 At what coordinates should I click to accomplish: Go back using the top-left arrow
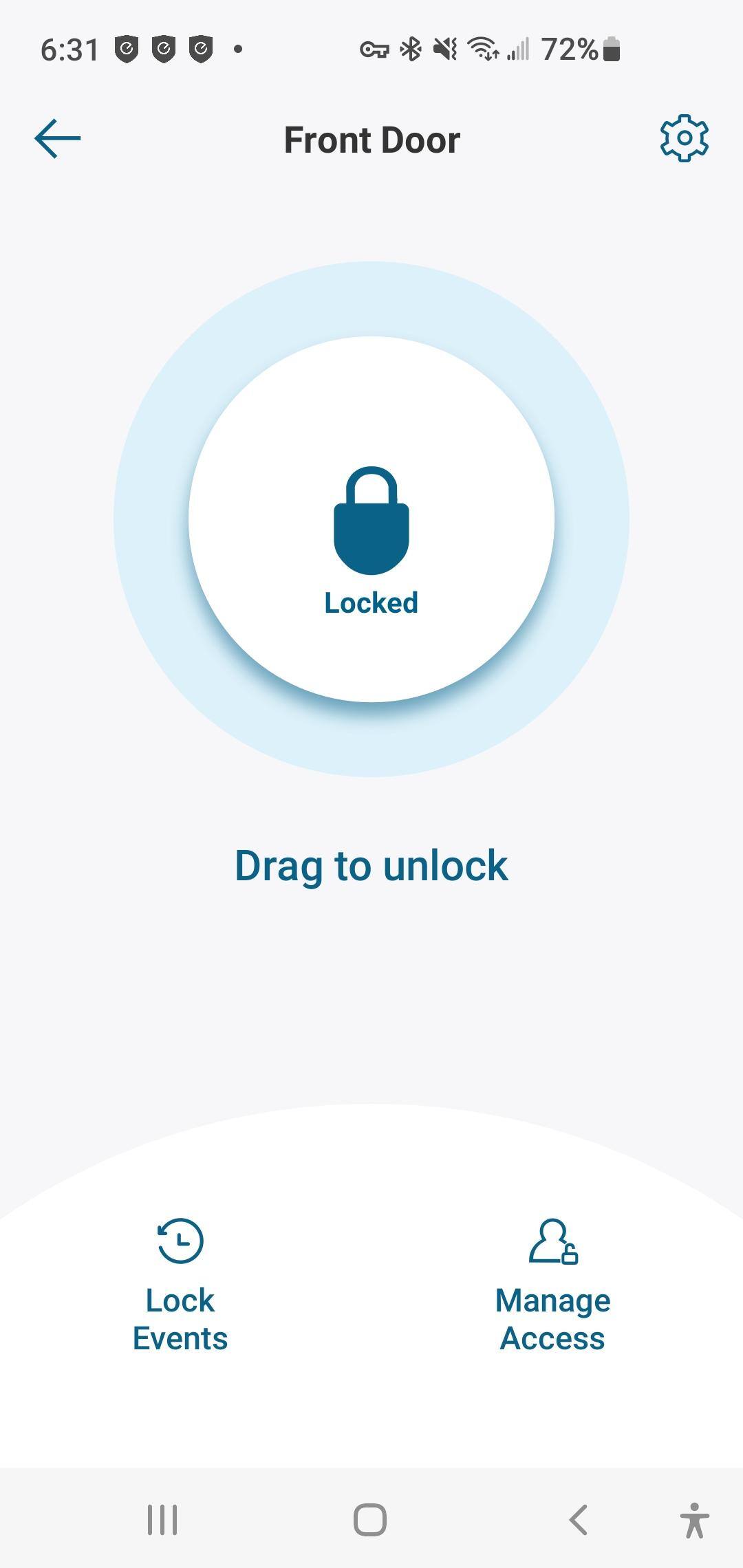[58, 139]
